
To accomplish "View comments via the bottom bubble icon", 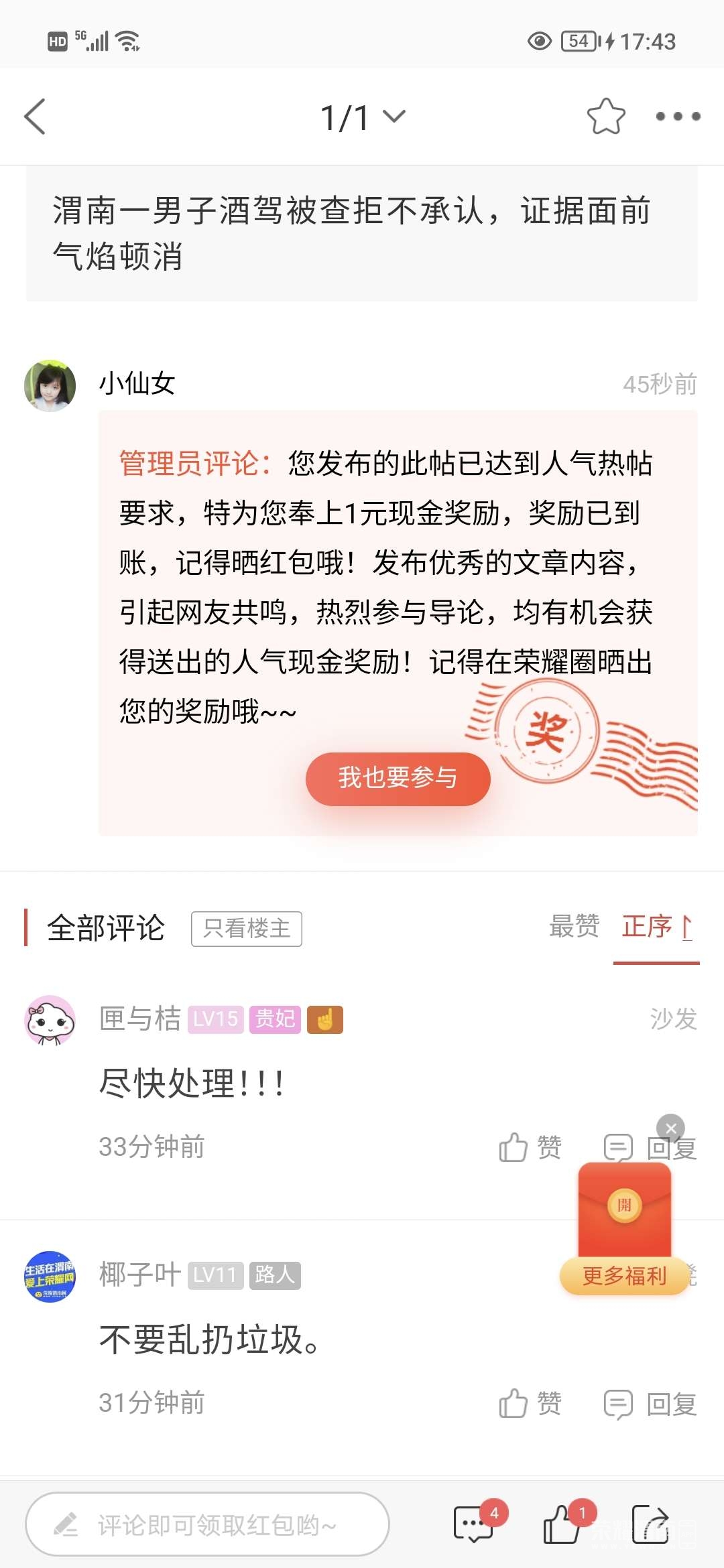I will [474, 1524].
